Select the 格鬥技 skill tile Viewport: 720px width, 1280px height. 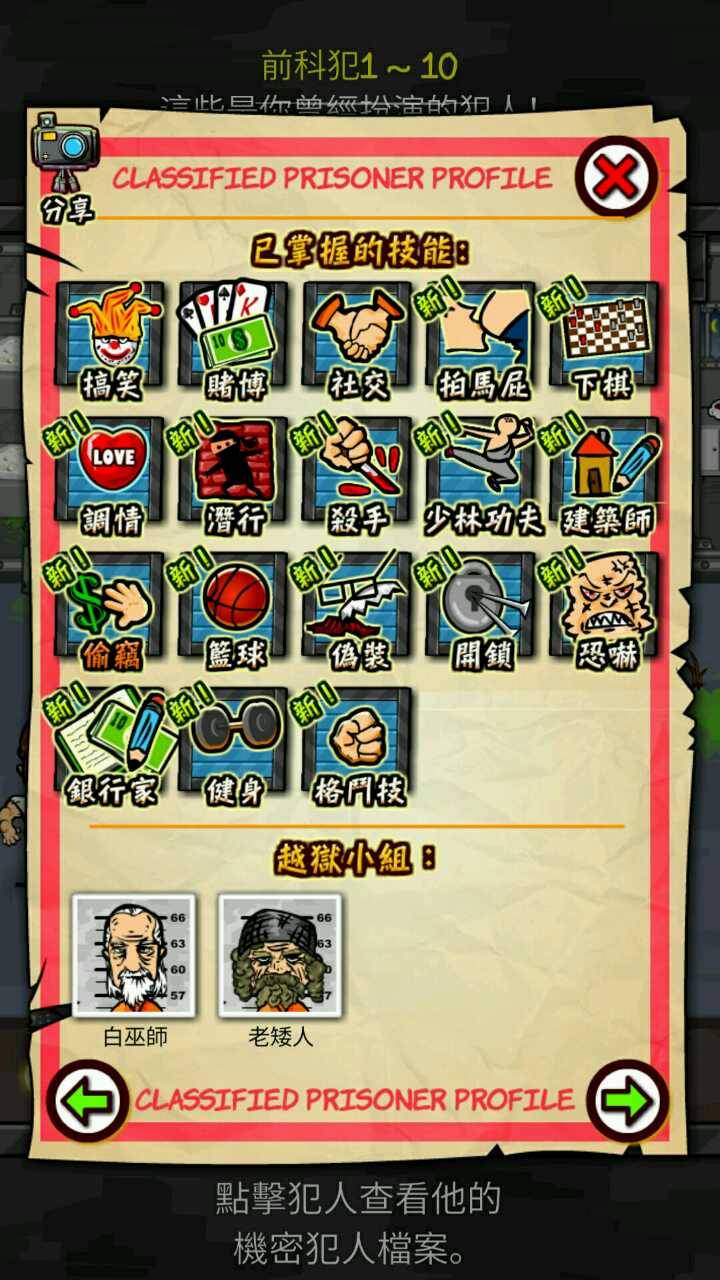click(357, 742)
